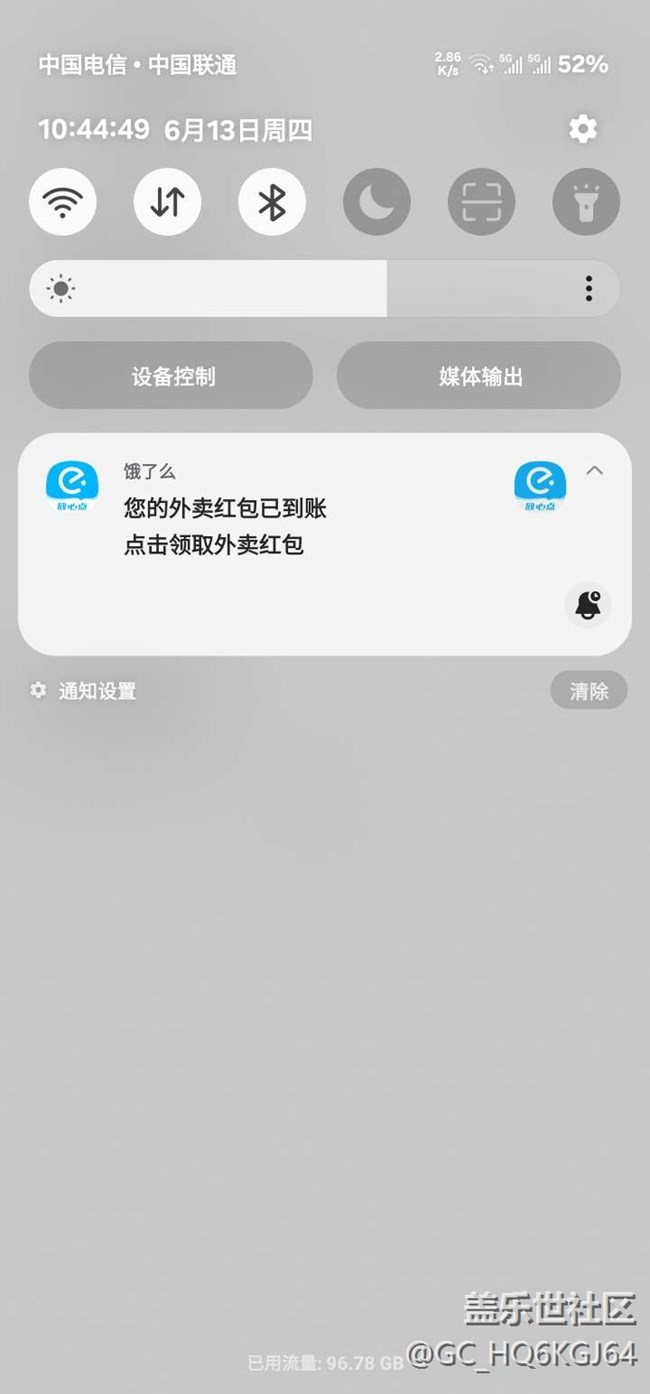Clear all notifications with 清除
The image size is (650, 1394).
pyautogui.click(x=589, y=691)
